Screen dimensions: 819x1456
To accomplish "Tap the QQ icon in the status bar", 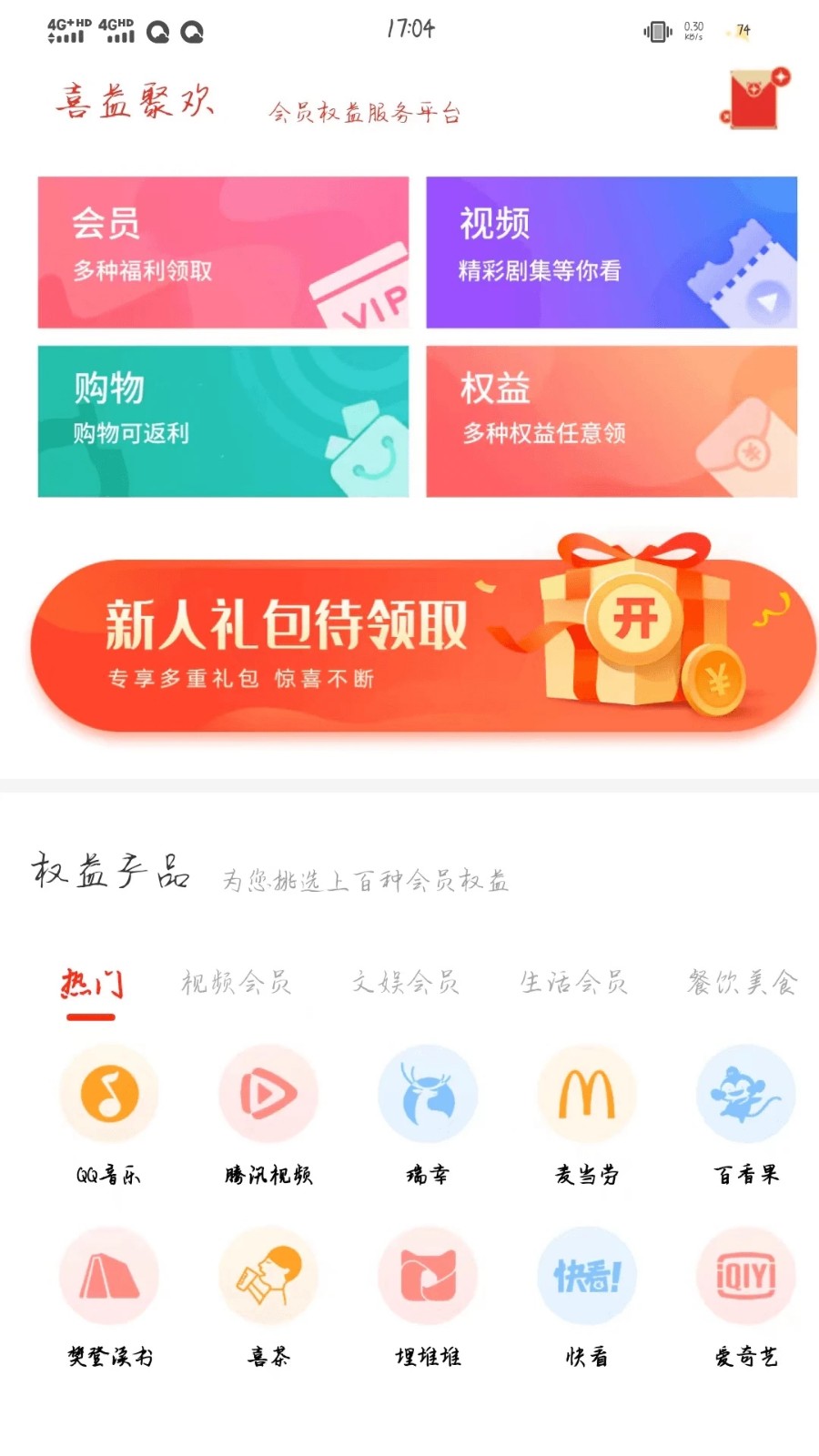I will click(161, 30).
